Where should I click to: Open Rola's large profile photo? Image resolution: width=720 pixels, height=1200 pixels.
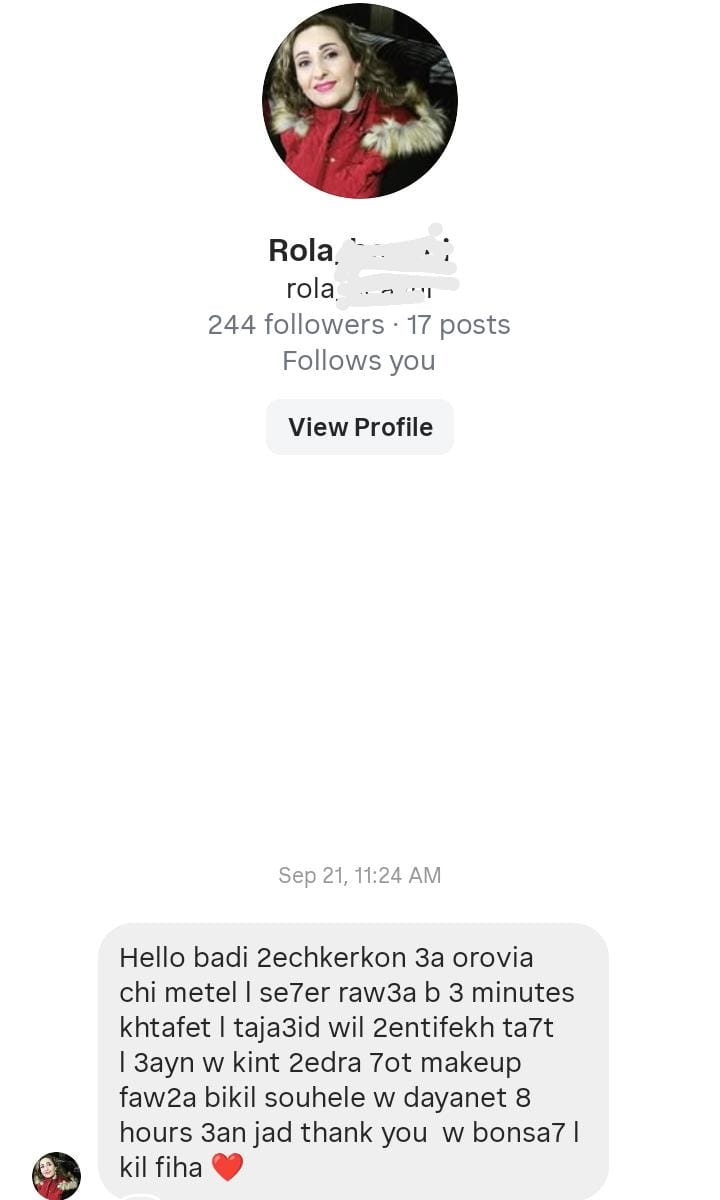point(360,101)
